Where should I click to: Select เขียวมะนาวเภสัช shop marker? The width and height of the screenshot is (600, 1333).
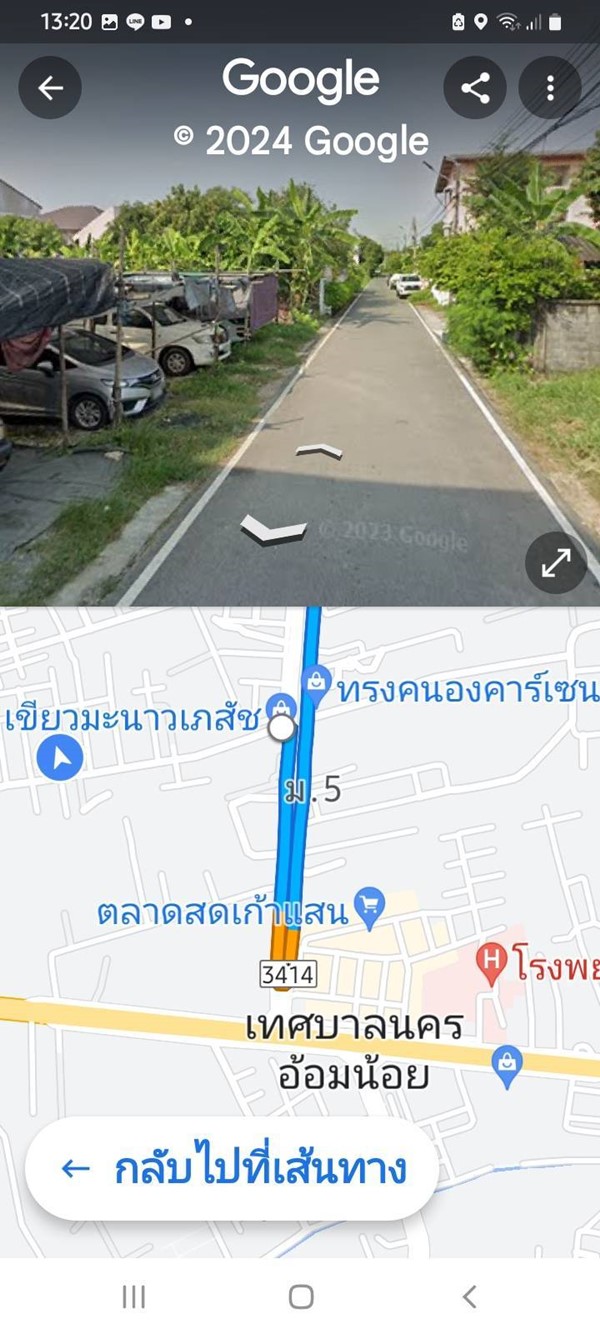pos(281,706)
